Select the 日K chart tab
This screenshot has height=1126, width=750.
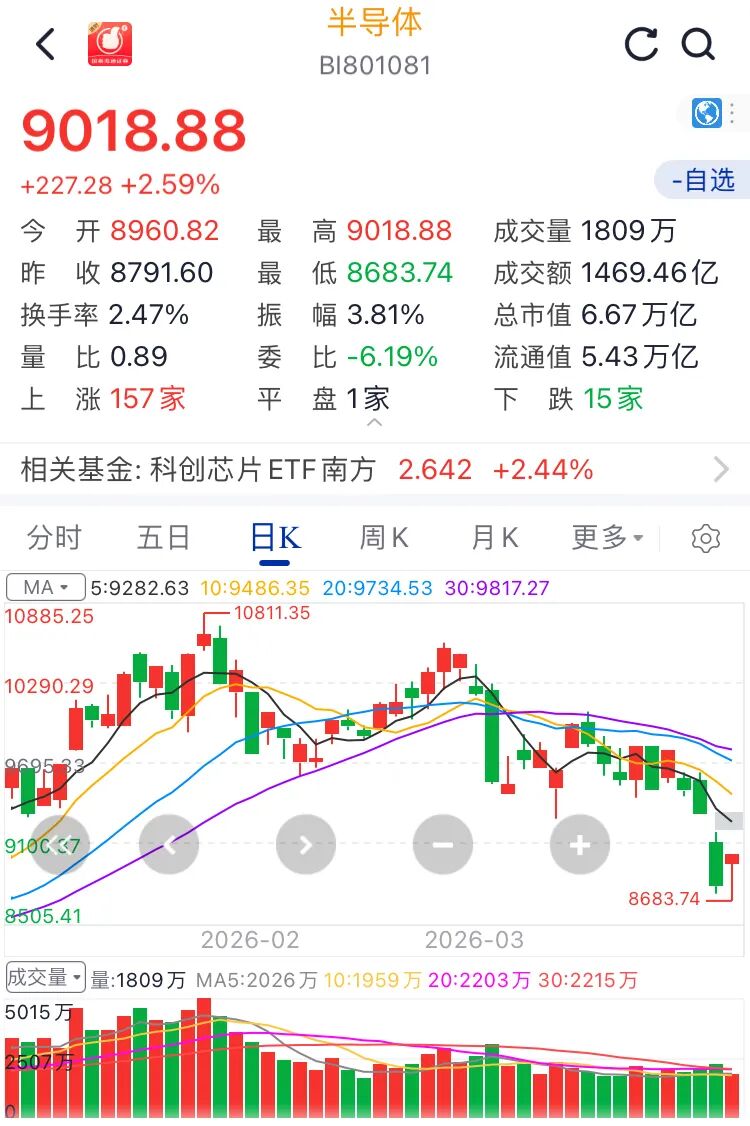tap(275, 538)
